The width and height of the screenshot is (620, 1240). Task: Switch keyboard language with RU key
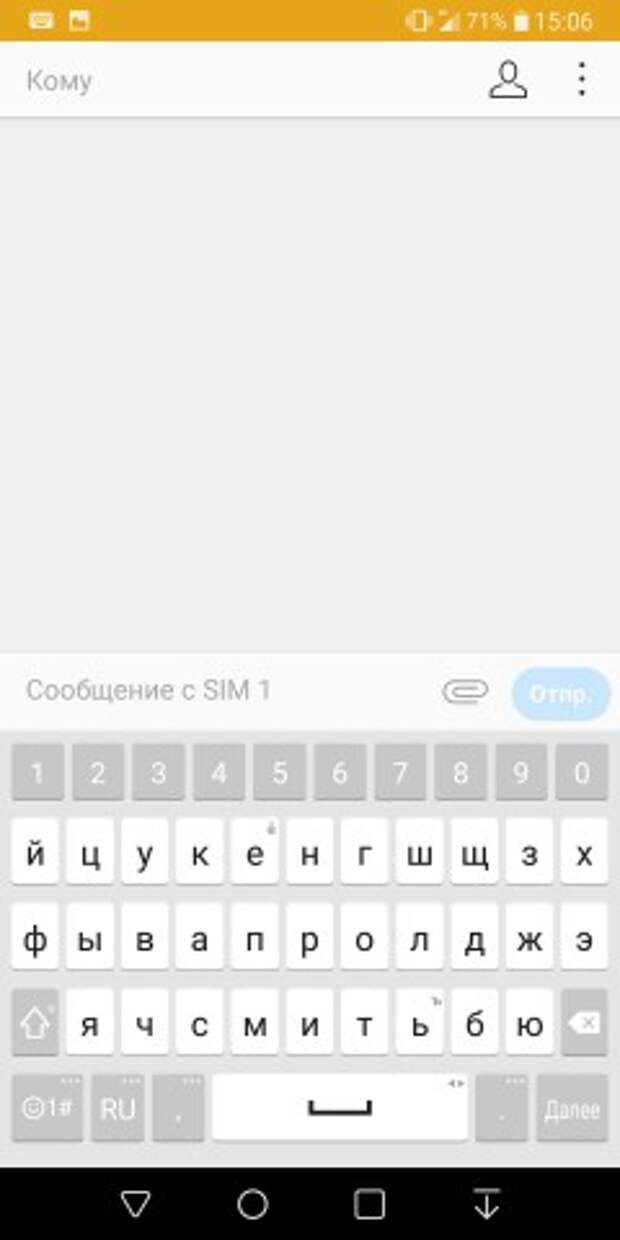(x=118, y=1108)
